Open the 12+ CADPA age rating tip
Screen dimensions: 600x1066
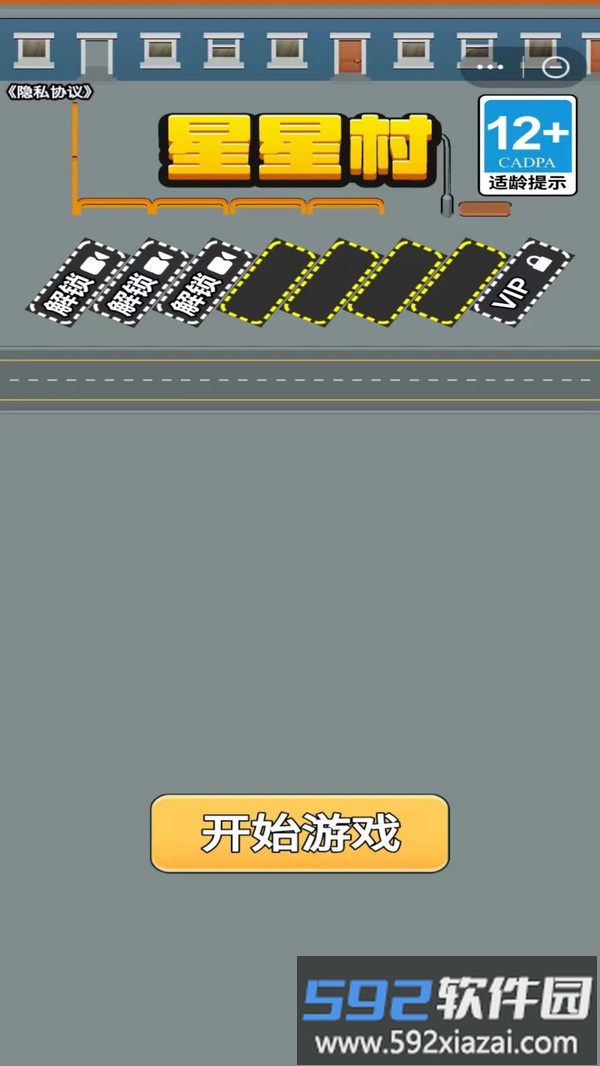click(527, 145)
